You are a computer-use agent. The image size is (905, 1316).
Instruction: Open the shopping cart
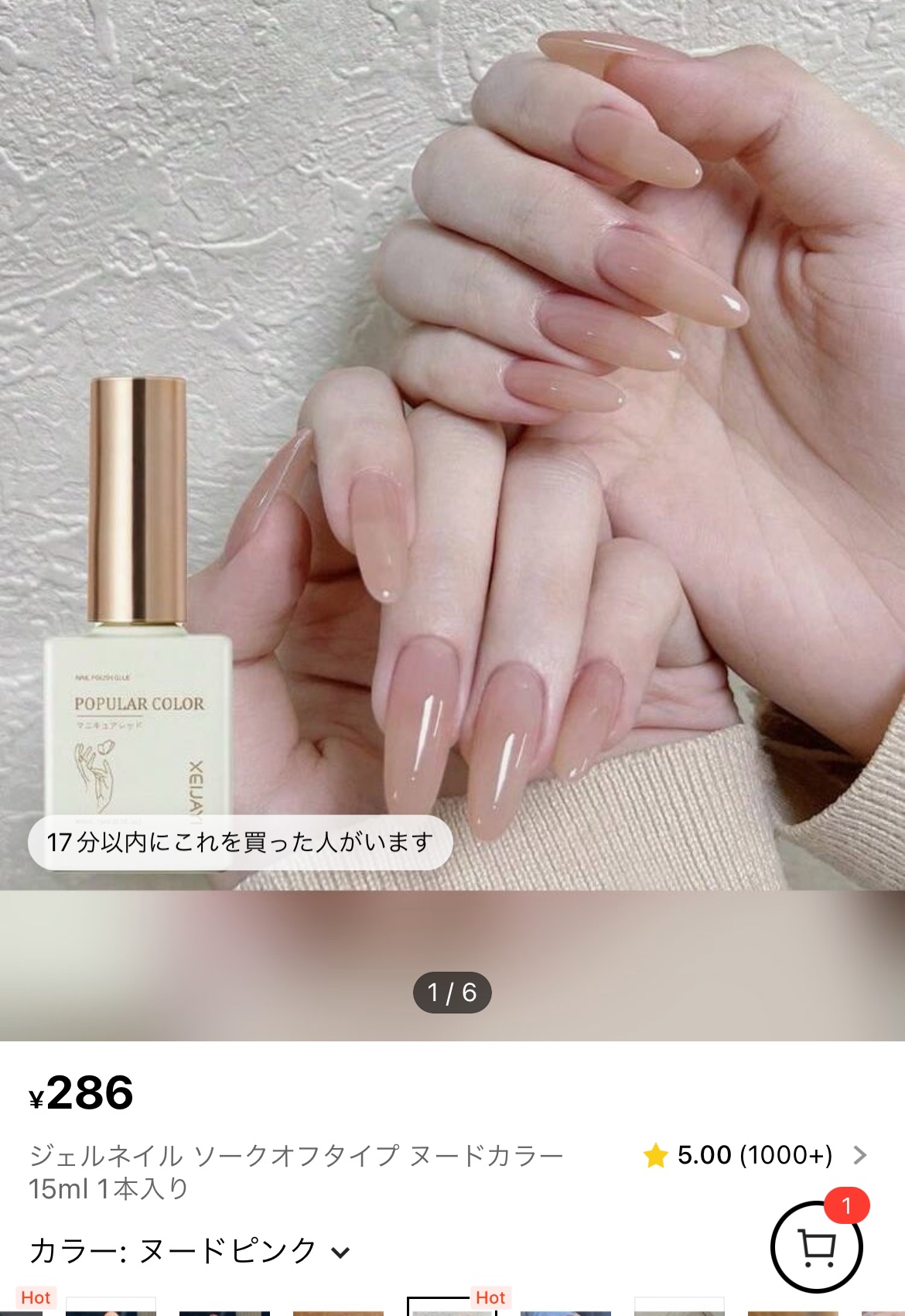coord(816,1246)
